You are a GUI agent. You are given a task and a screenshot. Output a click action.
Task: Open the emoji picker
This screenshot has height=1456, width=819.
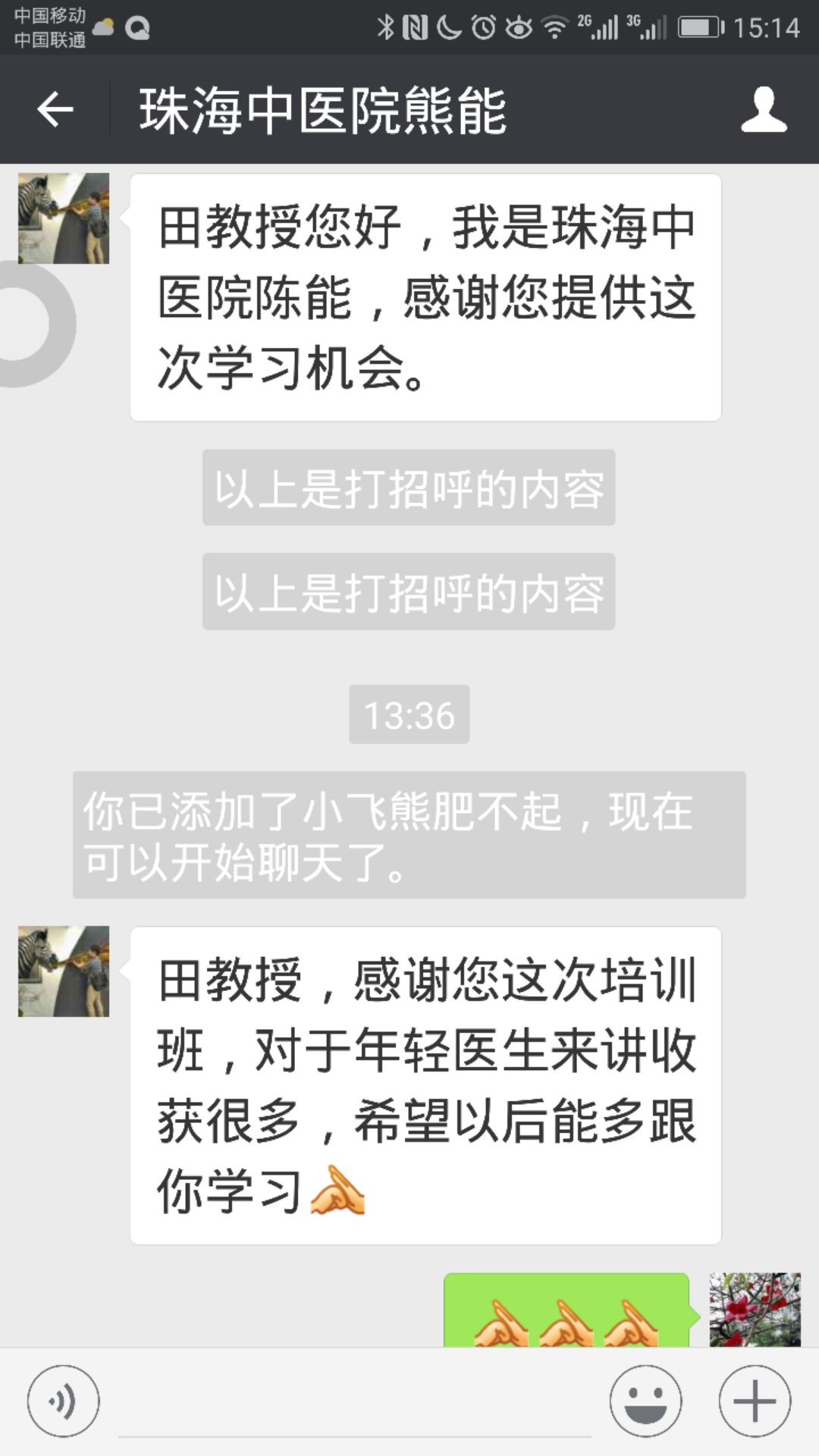pyautogui.click(x=645, y=1401)
